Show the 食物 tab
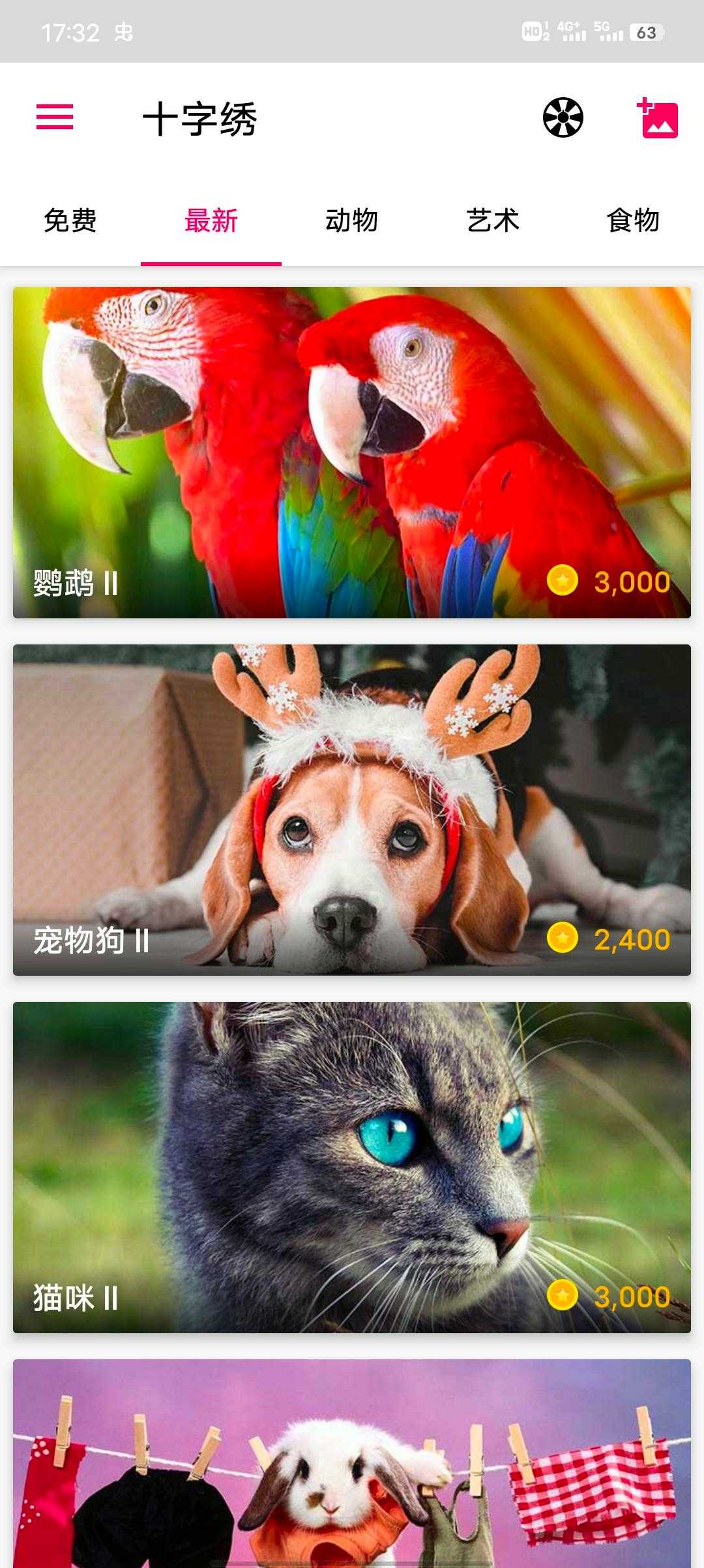 [x=633, y=221]
